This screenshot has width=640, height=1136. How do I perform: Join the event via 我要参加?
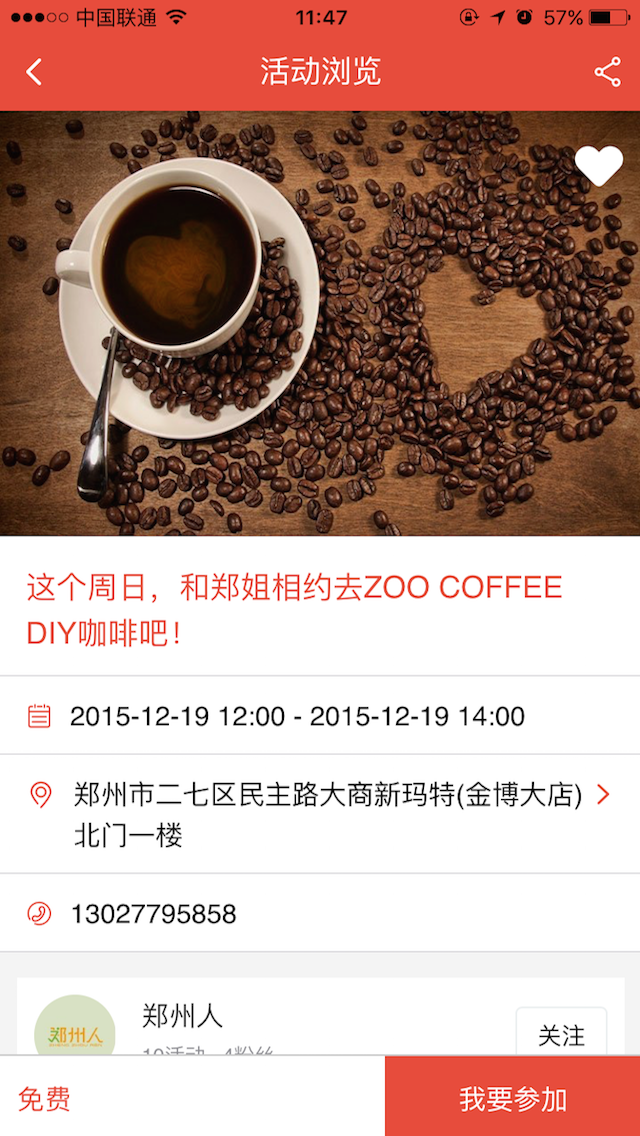point(512,1098)
